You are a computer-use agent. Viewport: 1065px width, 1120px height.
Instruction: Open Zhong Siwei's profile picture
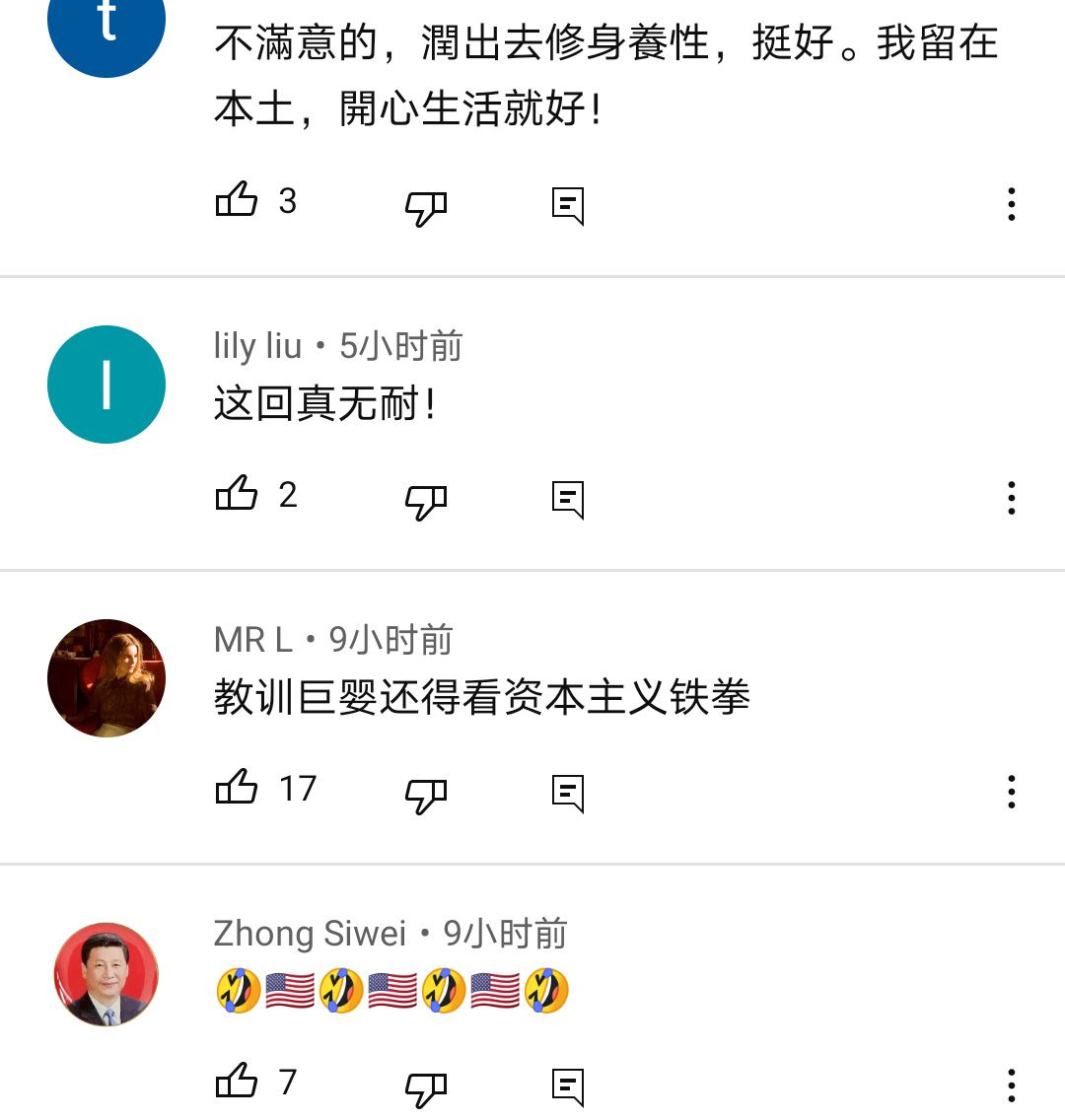(106, 974)
